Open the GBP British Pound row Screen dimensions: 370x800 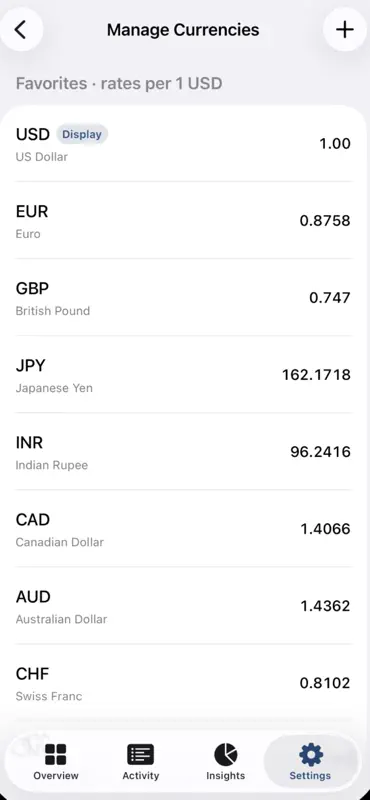[x=184, y=297]
